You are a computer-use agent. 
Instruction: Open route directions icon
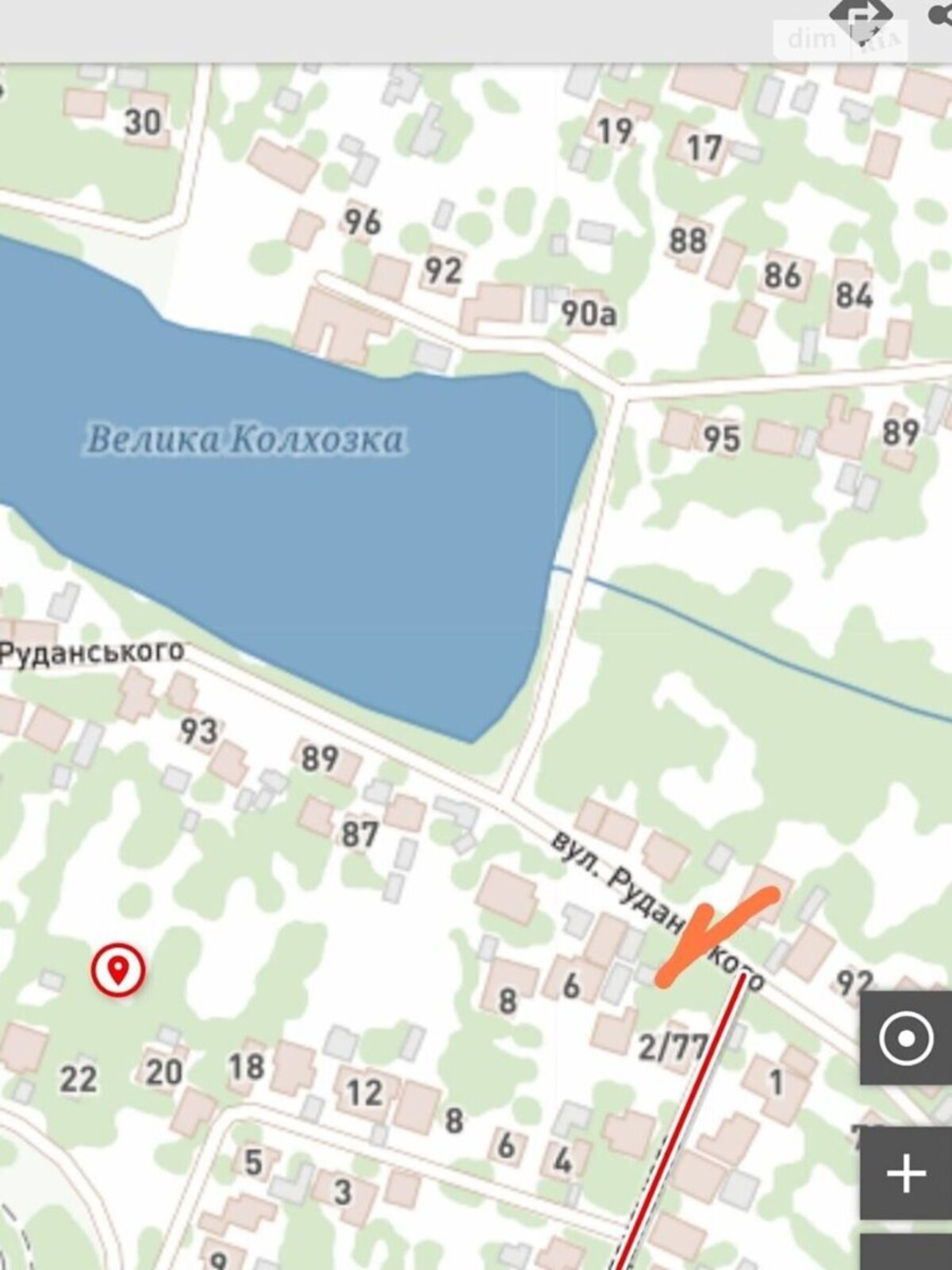tap(861, 17)
